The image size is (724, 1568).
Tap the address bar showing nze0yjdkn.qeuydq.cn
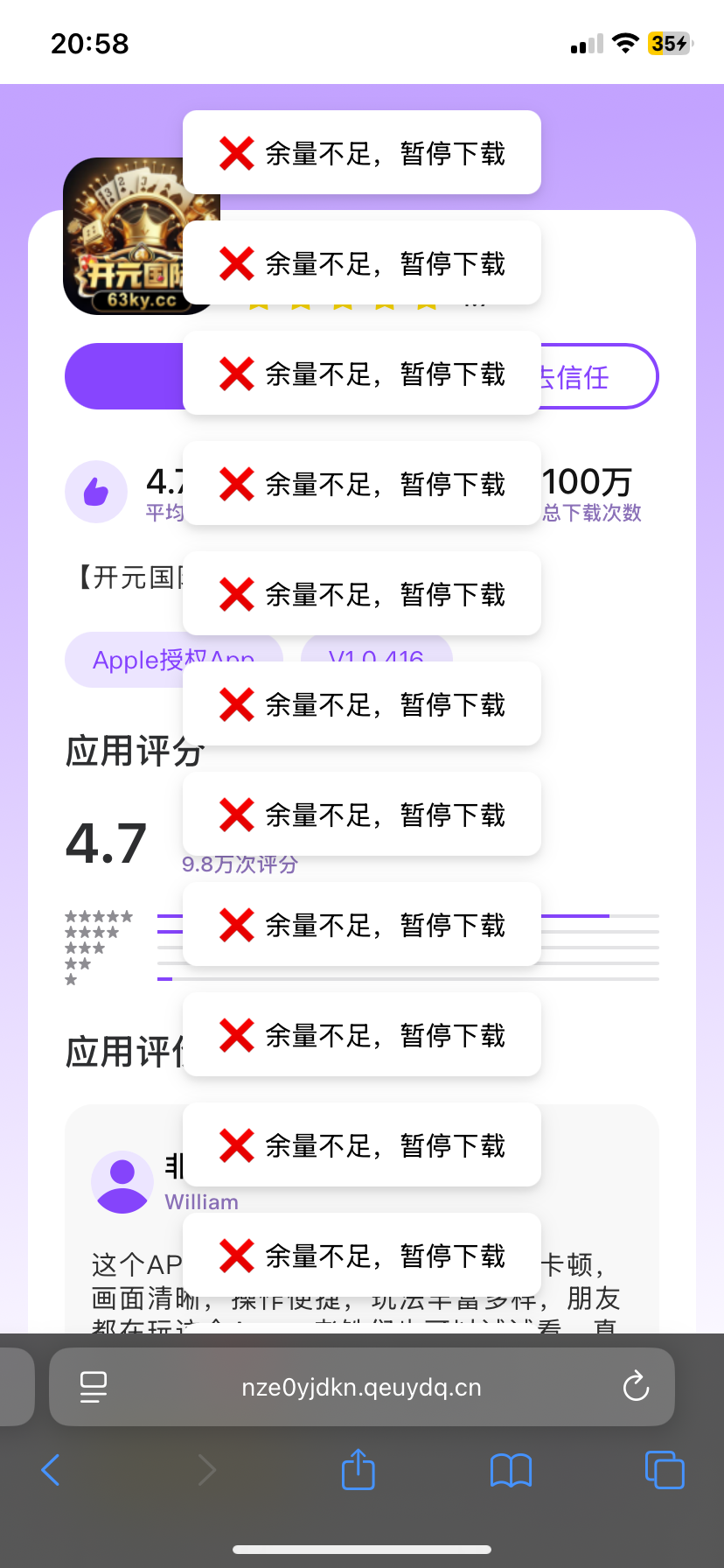coord(362,1387)
